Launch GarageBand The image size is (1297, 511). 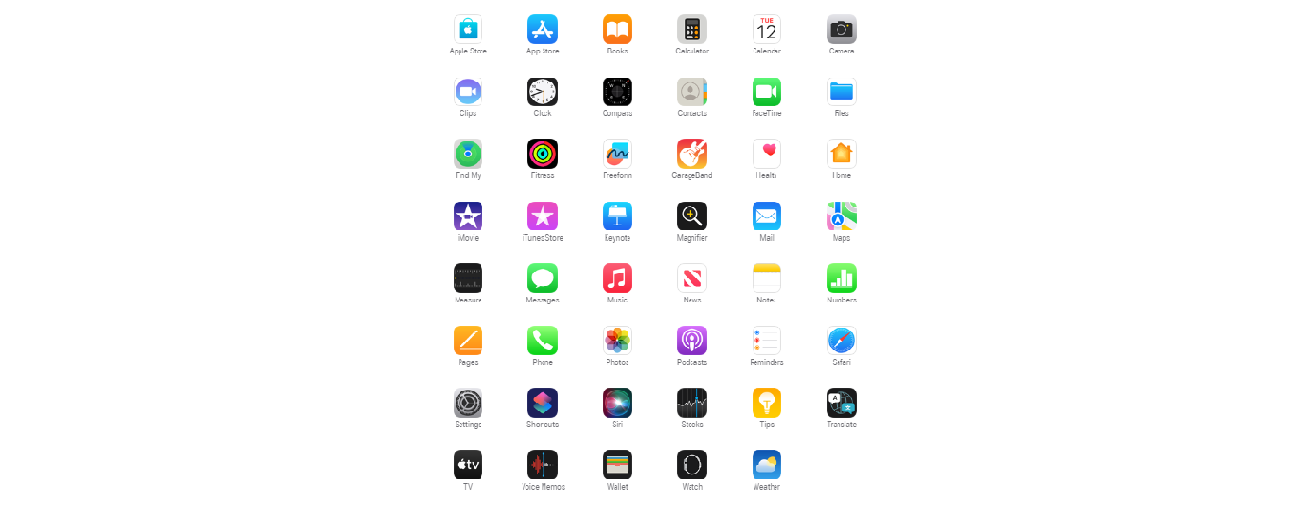[692, 154]
